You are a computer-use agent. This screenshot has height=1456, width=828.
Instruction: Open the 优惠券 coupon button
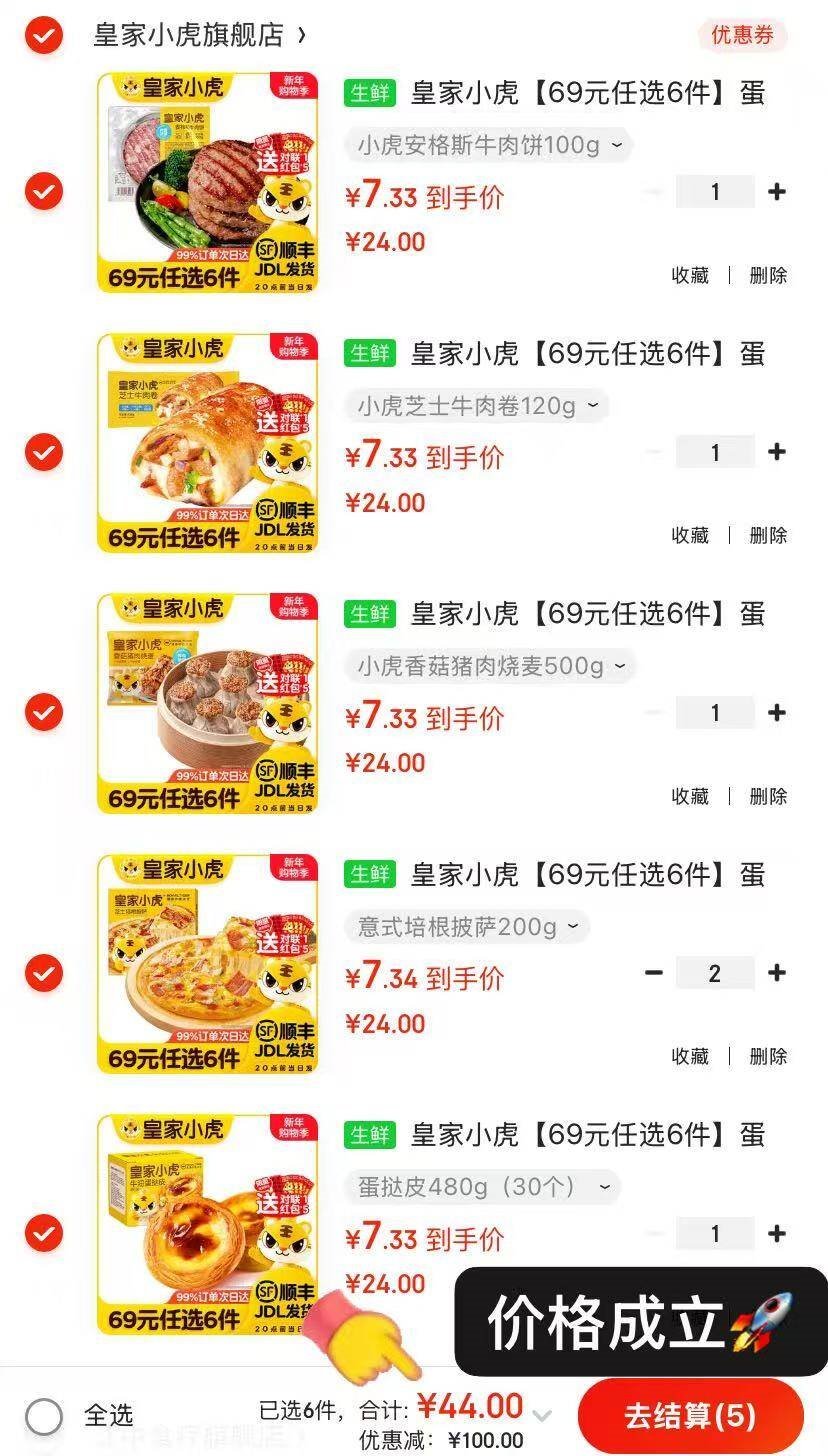pyautogui.click(x=742, y=35)
